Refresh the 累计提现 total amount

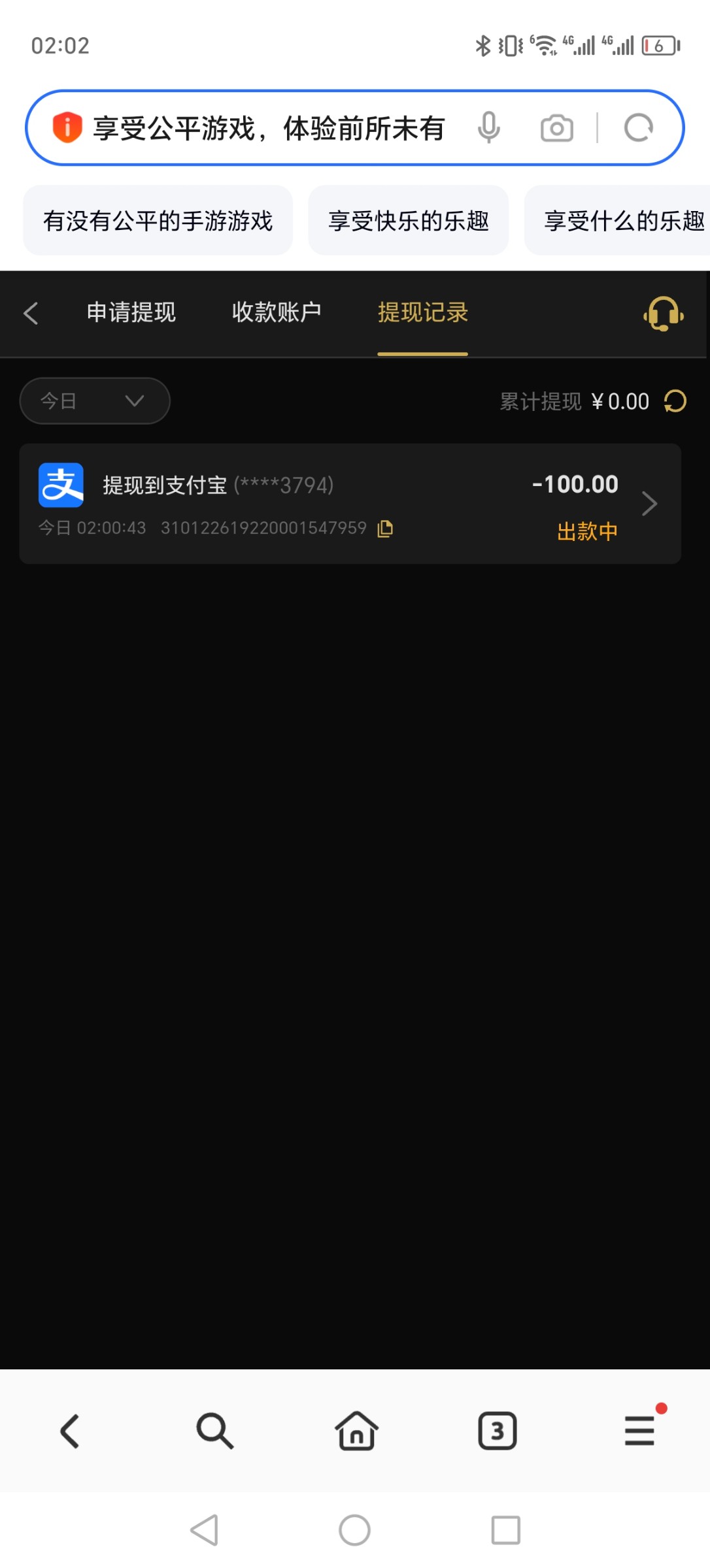675,401
